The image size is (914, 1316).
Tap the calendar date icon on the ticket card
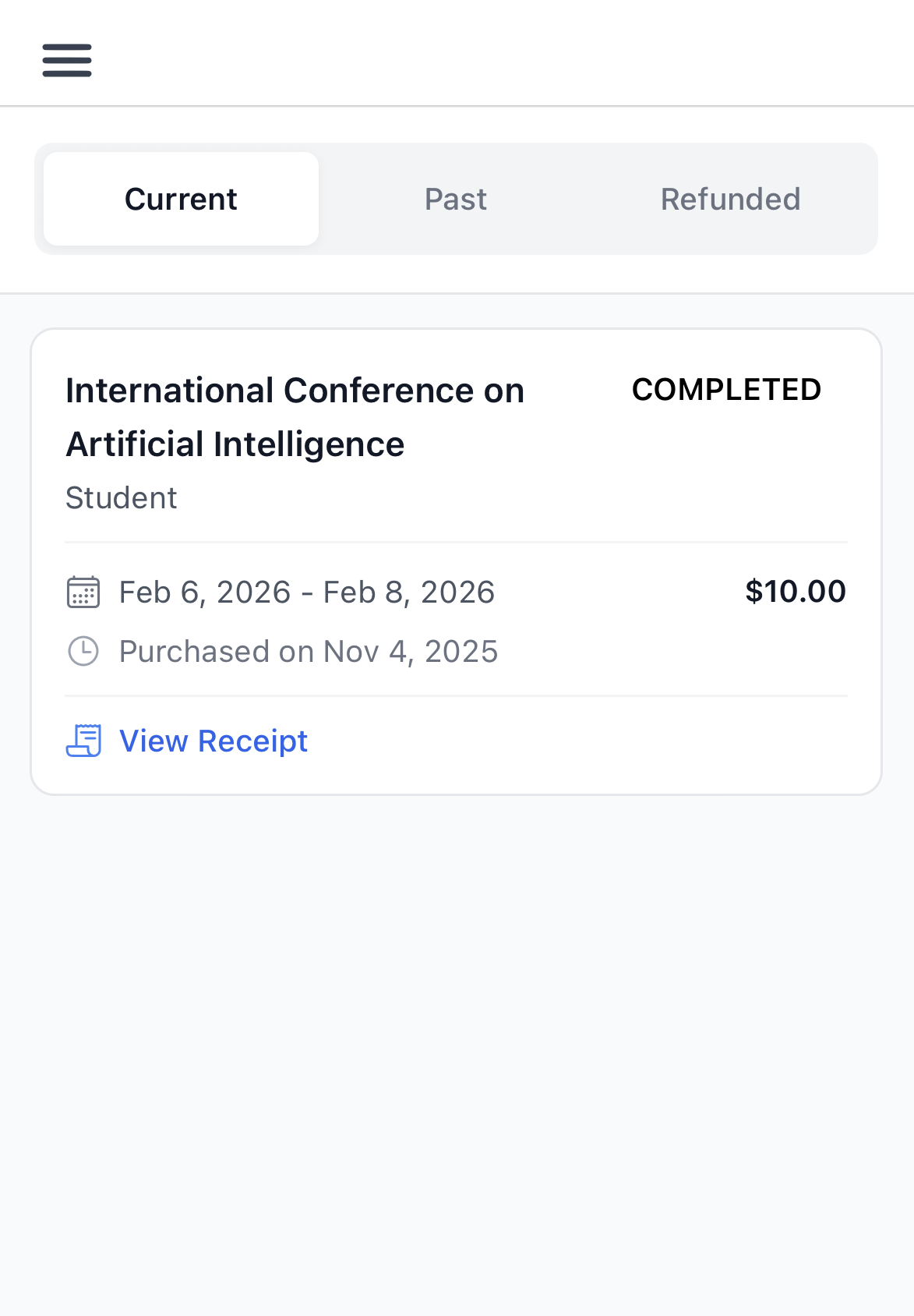click(82, 593)
